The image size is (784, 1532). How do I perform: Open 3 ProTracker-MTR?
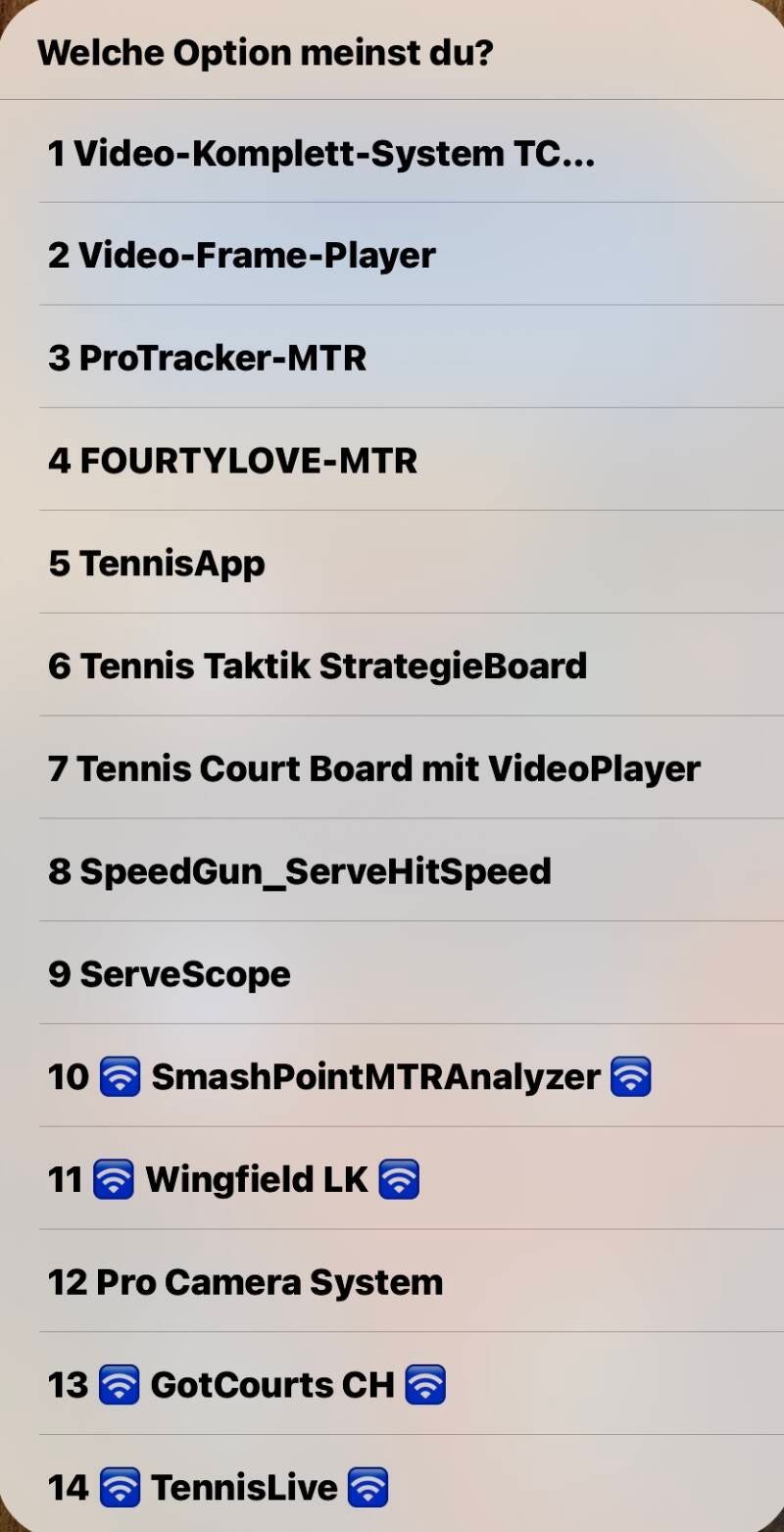pos(208,359)
